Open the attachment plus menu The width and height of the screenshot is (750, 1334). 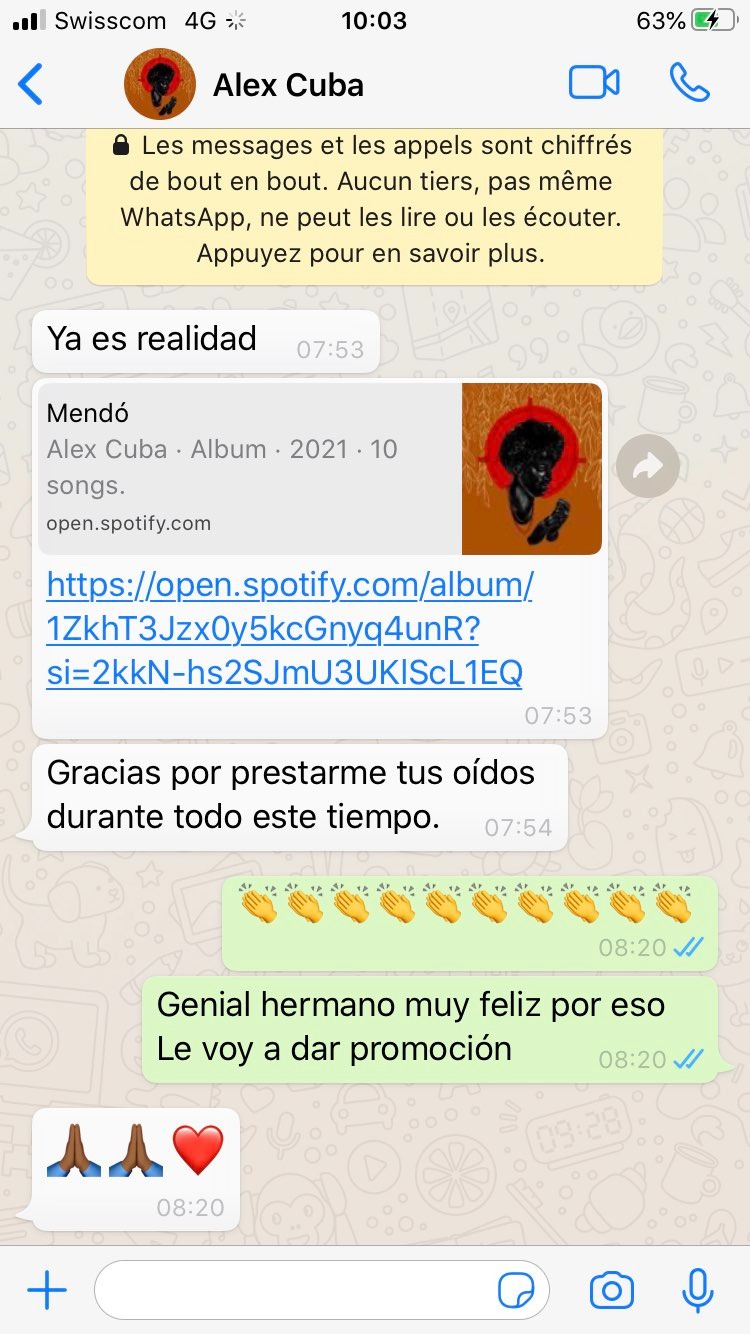coord(46,1291)
